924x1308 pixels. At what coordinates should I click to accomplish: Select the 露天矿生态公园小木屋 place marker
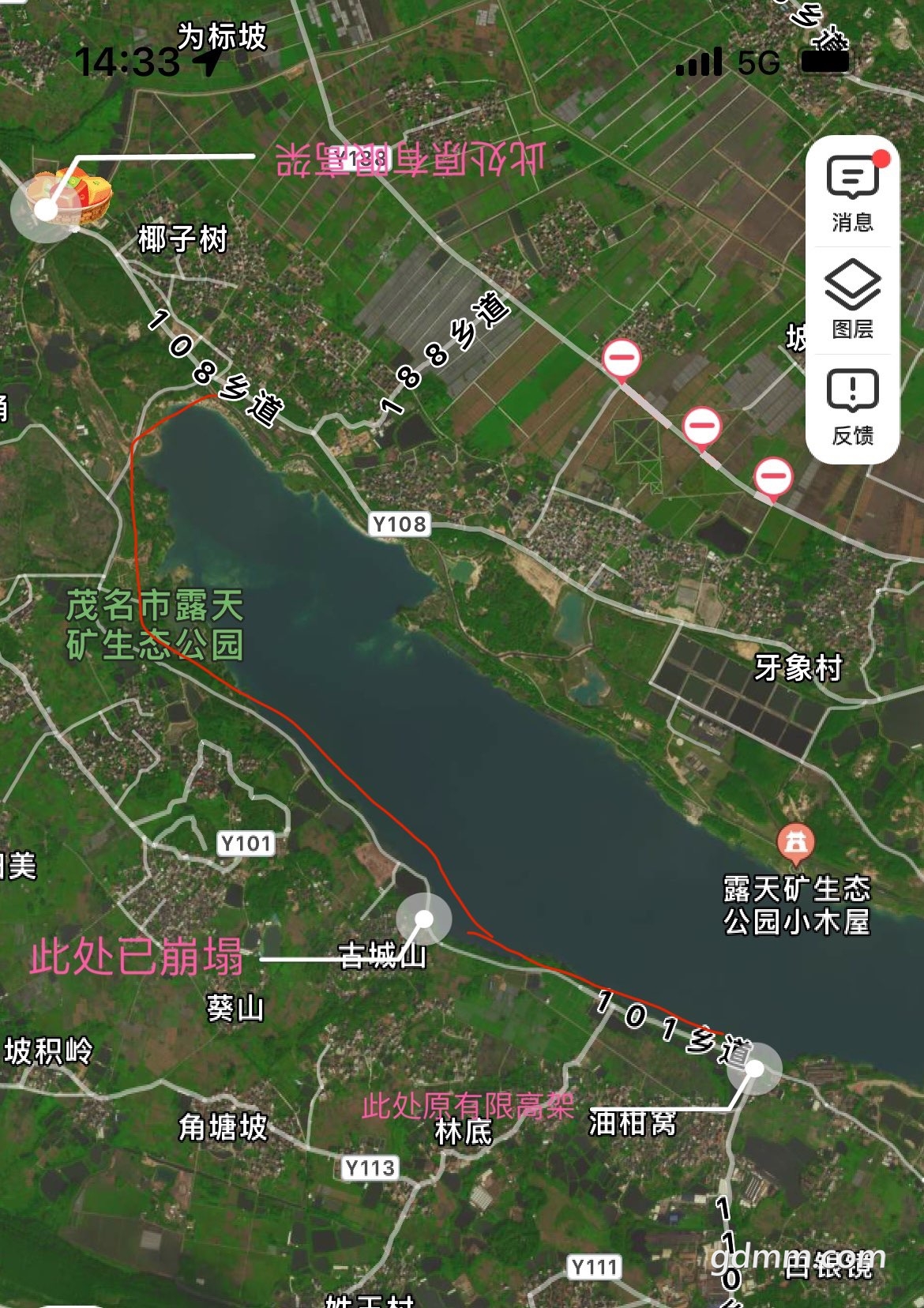click(x=796, y=844)
